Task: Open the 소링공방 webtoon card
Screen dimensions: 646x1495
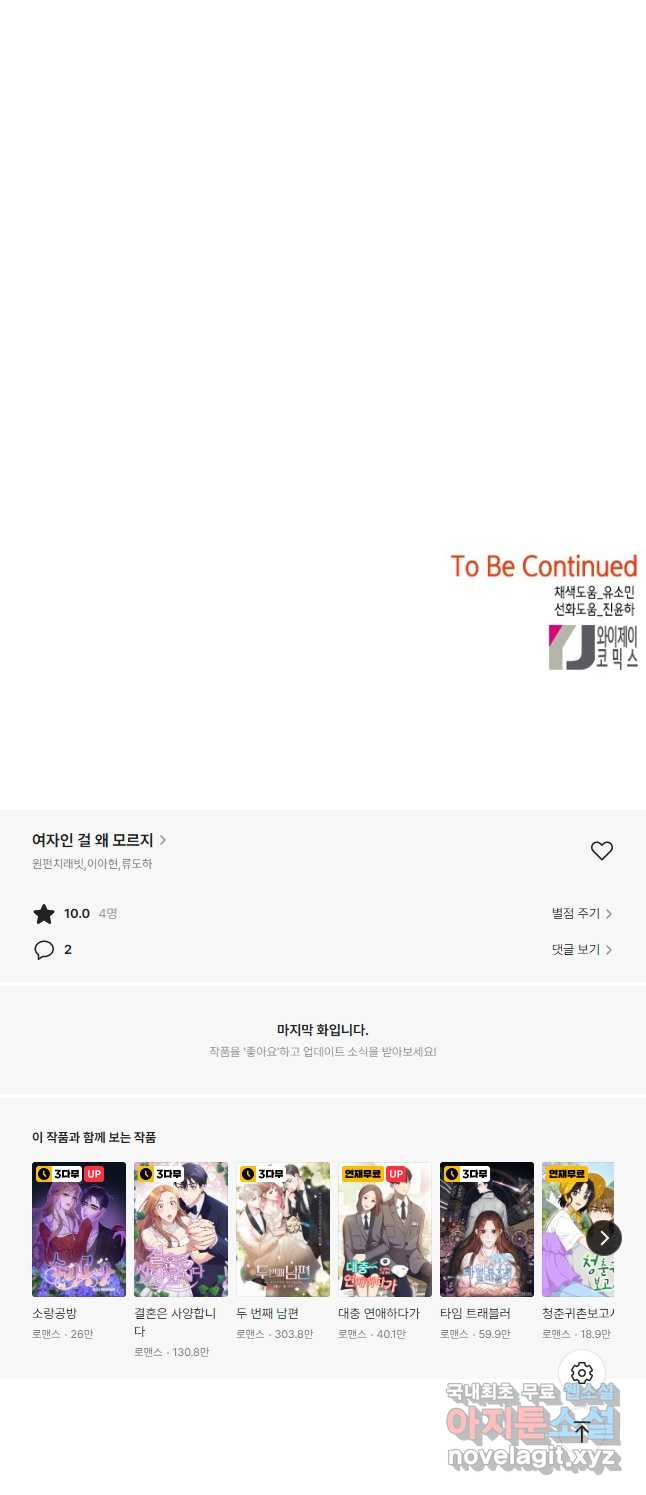Action: [79, 1229]
